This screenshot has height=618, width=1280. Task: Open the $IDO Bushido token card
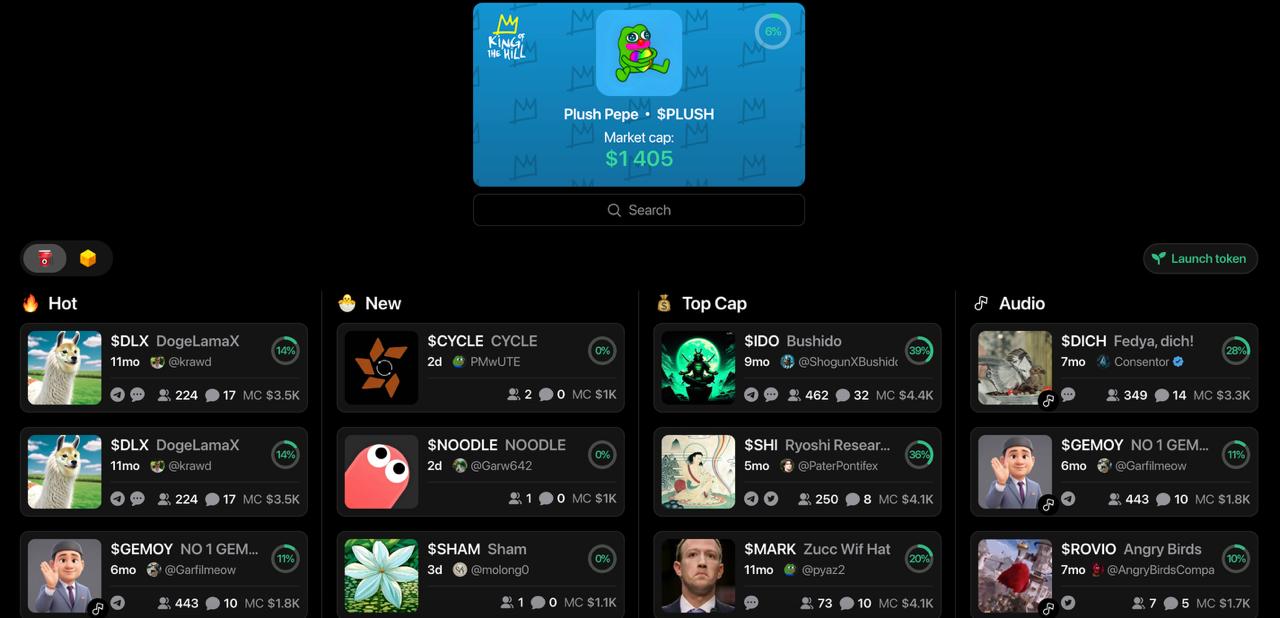(x=797, y=367)
